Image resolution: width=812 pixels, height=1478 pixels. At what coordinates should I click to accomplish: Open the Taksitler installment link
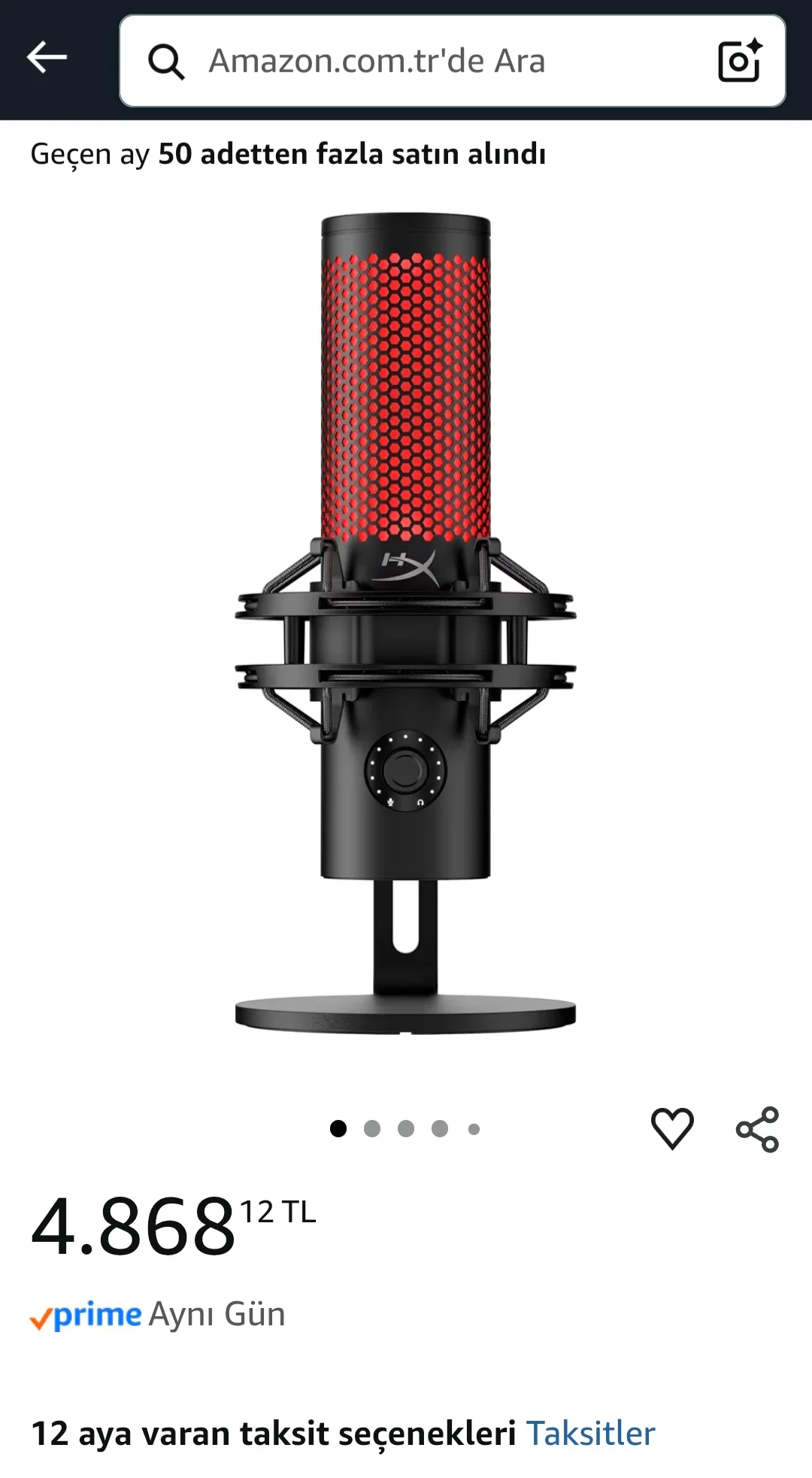click(x=590, y=1434)
